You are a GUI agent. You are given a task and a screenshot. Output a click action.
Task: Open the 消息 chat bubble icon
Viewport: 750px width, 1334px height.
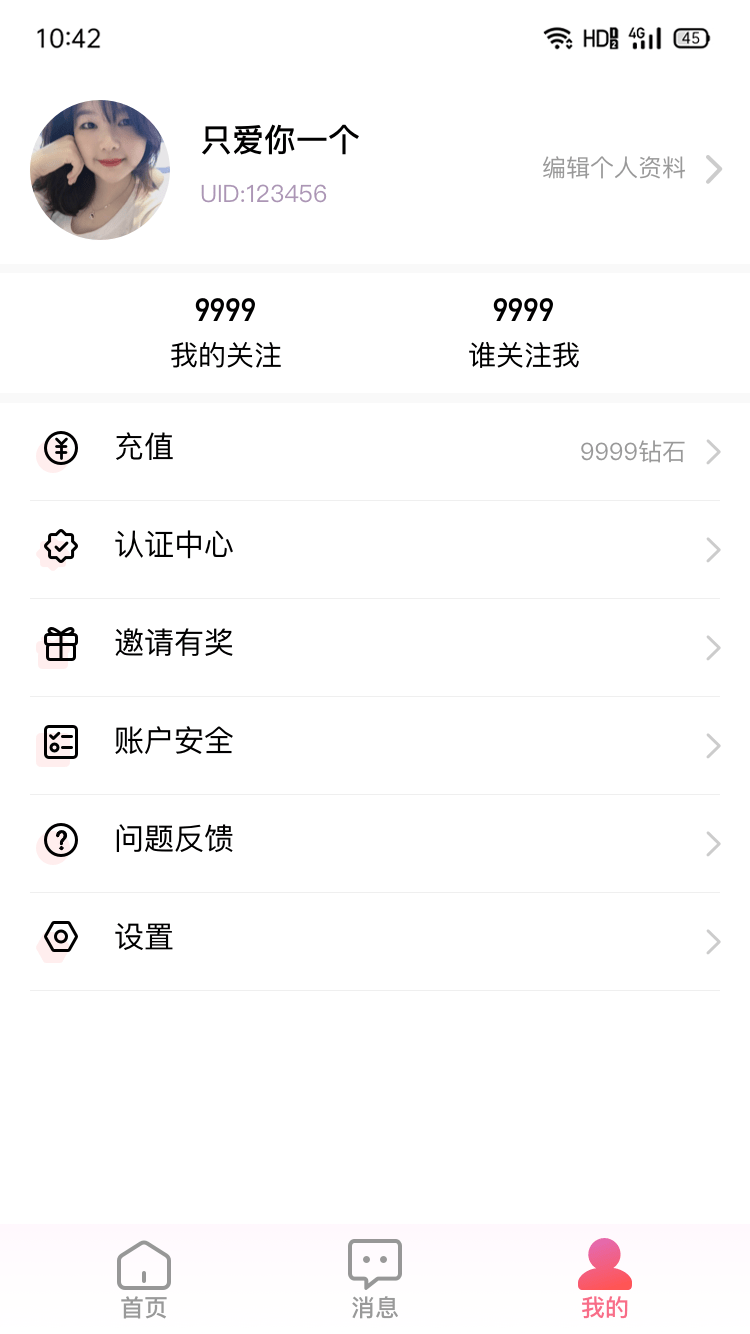(x=375, y=1262)
